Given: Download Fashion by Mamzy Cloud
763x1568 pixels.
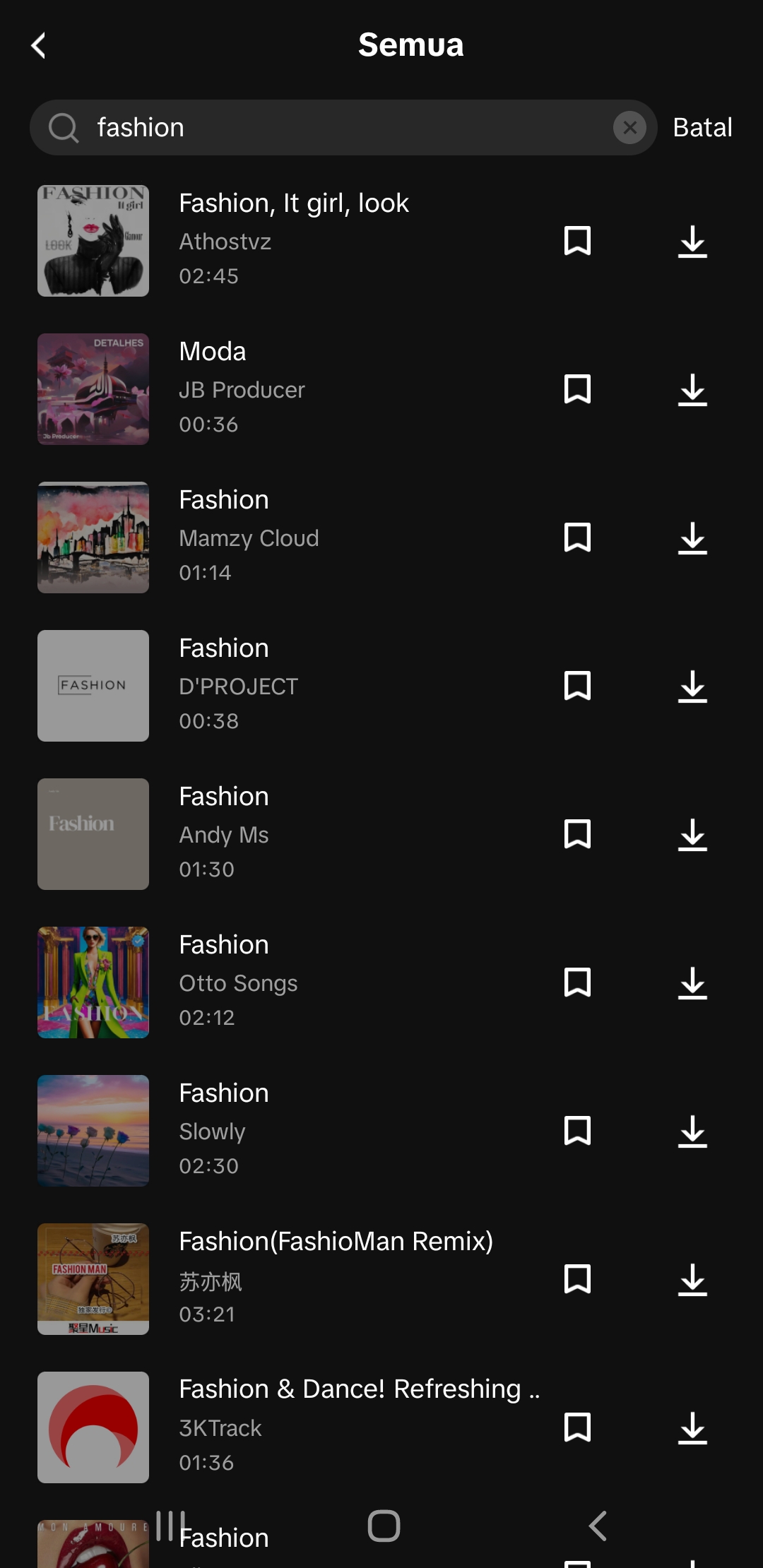Looking at the screenshot, I should [x=692, y=537].
